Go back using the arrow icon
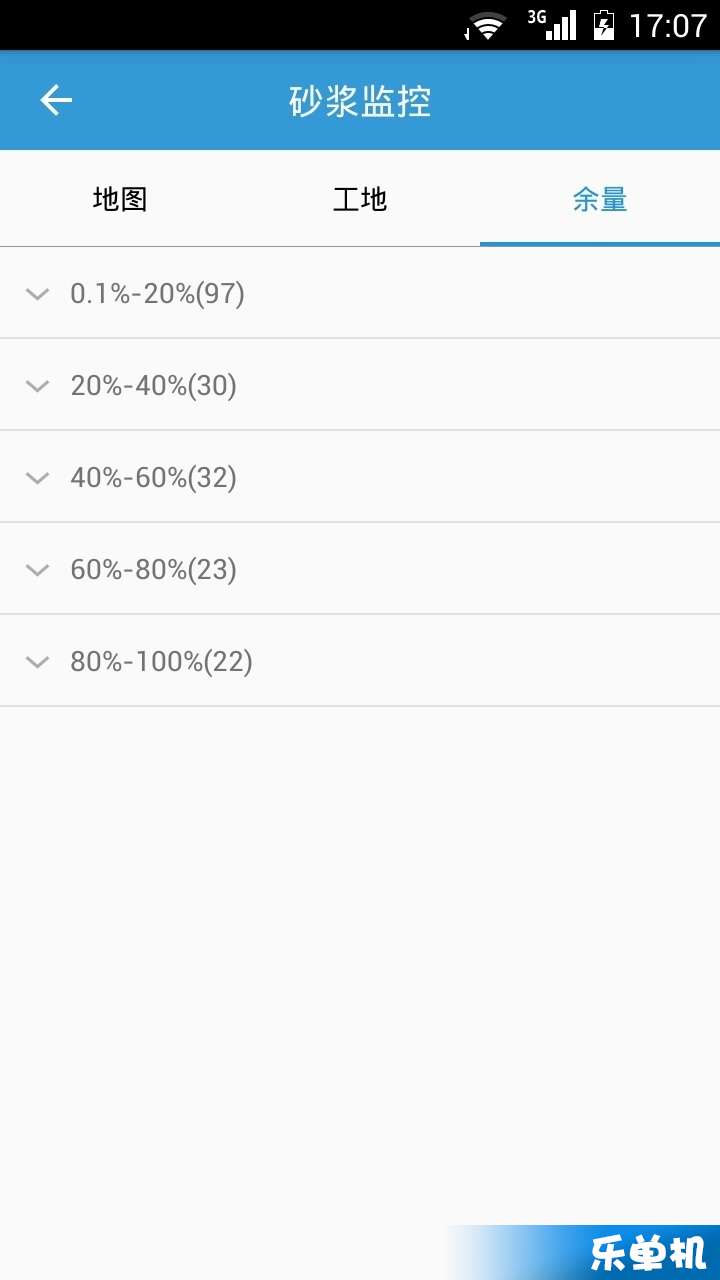Viewport: 720px width, 1280px height. tap(56, 100)
